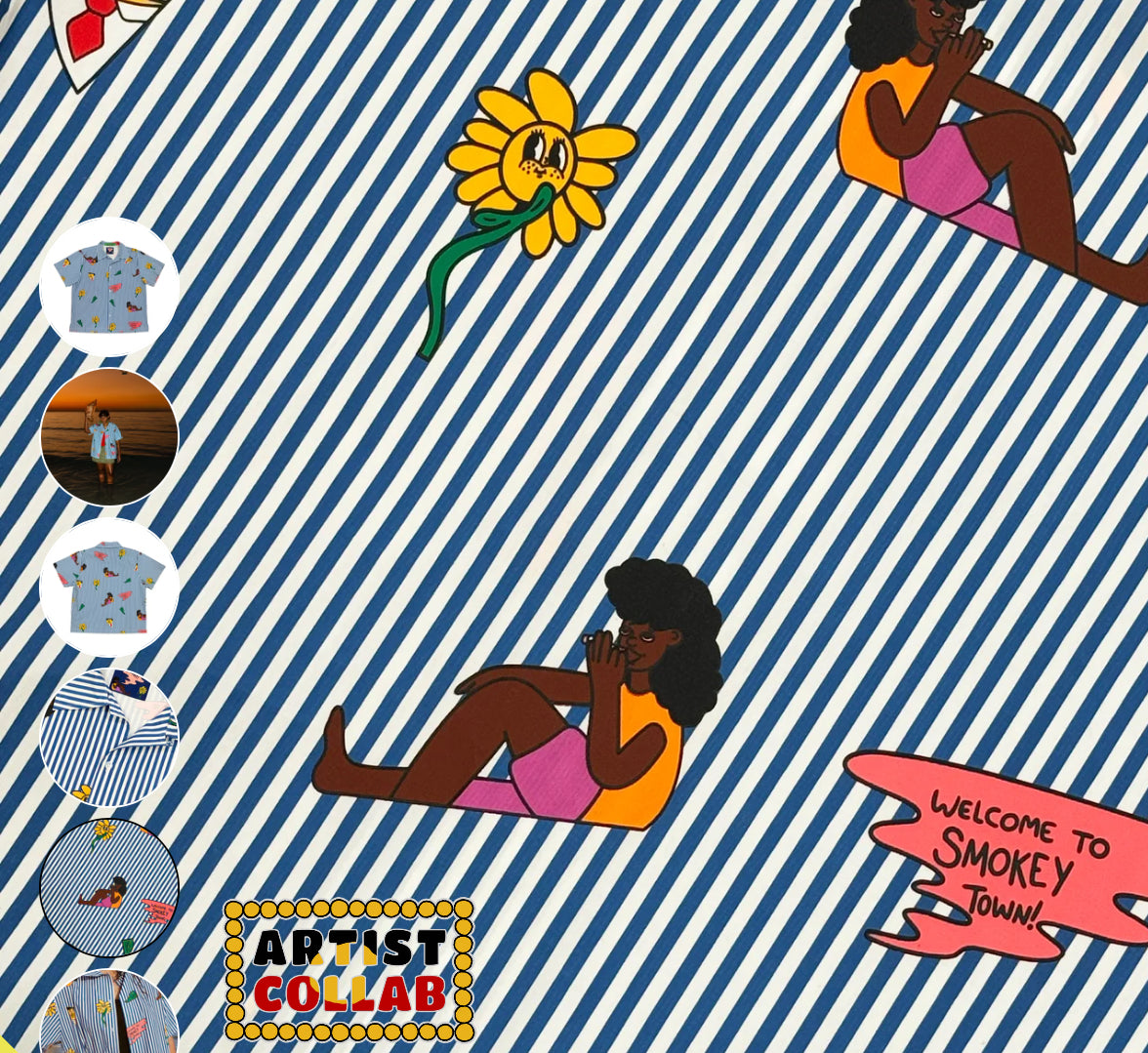The image size is (1148, 1053).
Task: Show the shirt back view thumbnail
Action: (109, 587)
